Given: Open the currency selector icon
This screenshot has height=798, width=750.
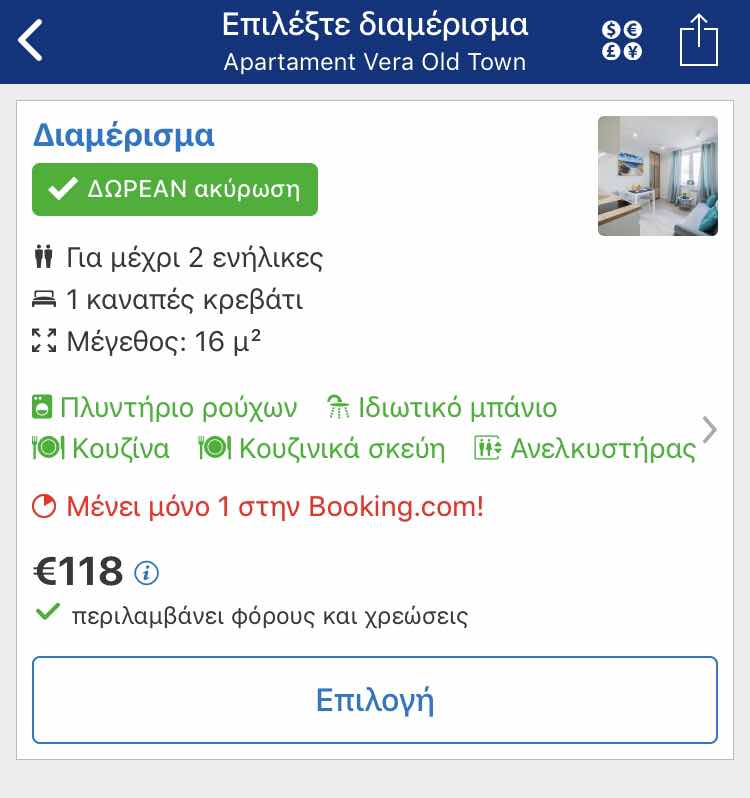Looking at the screenshot, I should click(622, 42).
